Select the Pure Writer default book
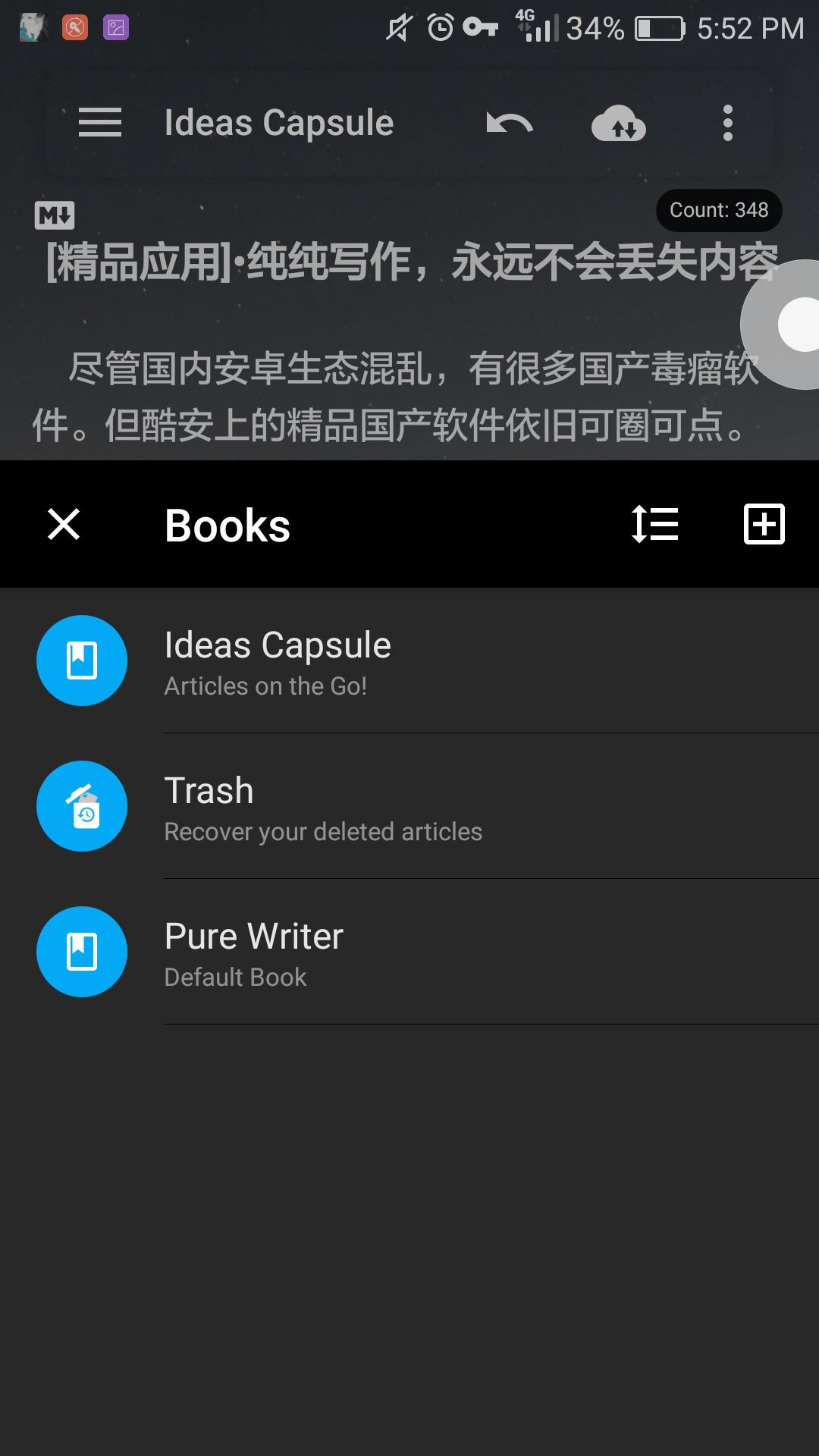 tap(409, 952)
